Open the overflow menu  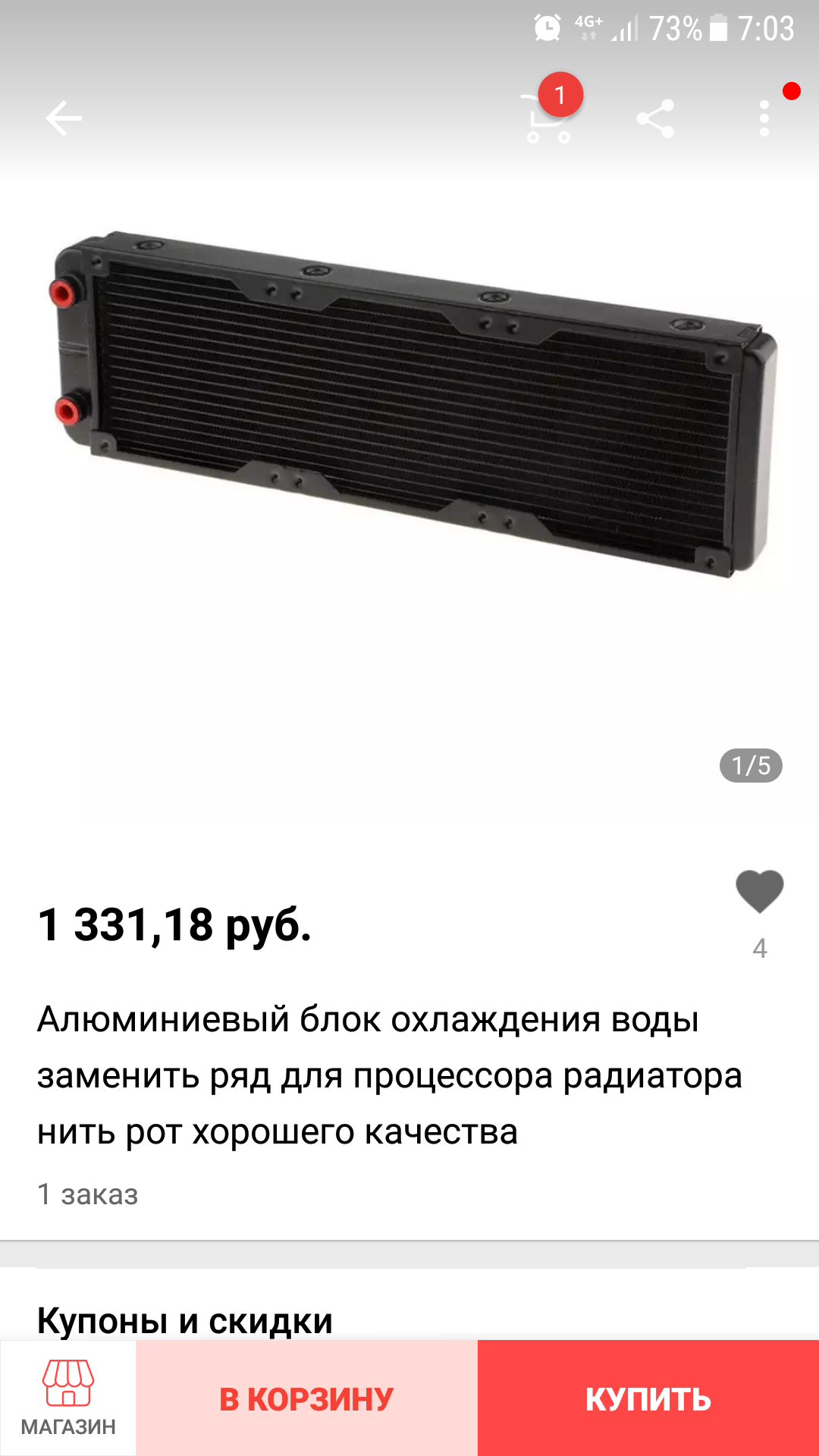click(764, 118)
